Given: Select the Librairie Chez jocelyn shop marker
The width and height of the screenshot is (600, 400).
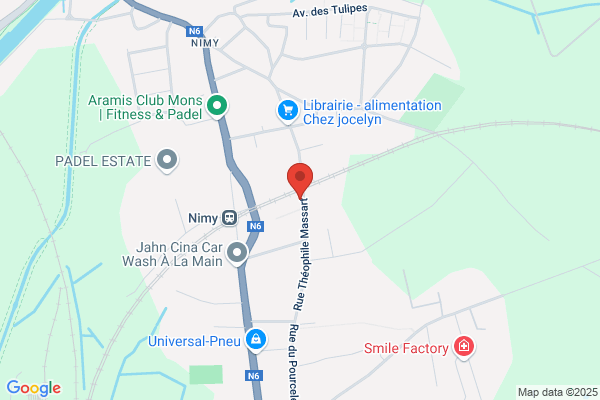Looking at the screenshot, I should tap(288, 111).
